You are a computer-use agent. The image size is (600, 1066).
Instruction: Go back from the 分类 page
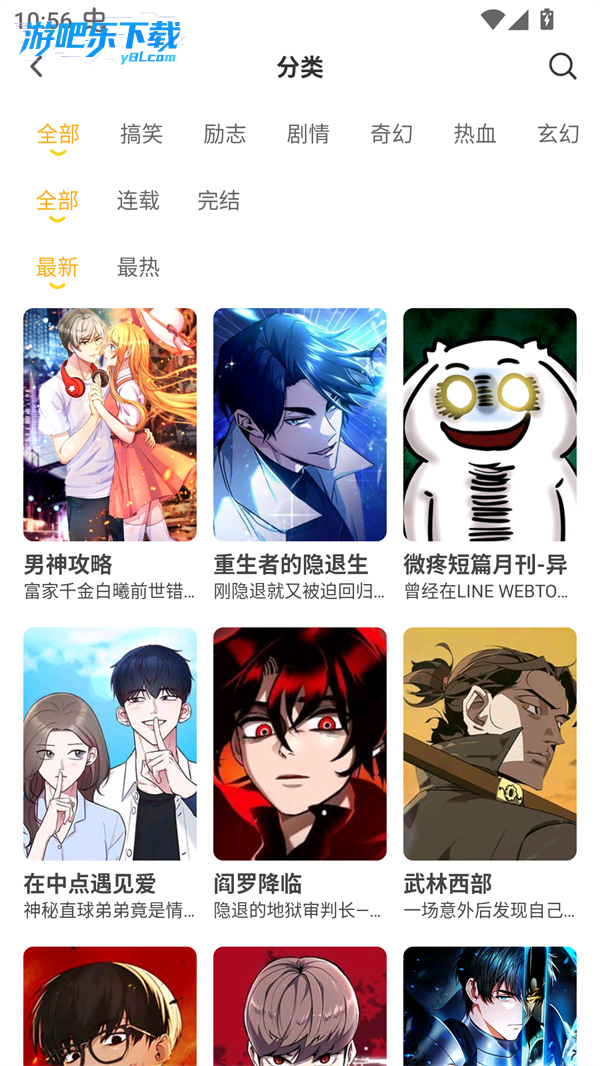37,67
